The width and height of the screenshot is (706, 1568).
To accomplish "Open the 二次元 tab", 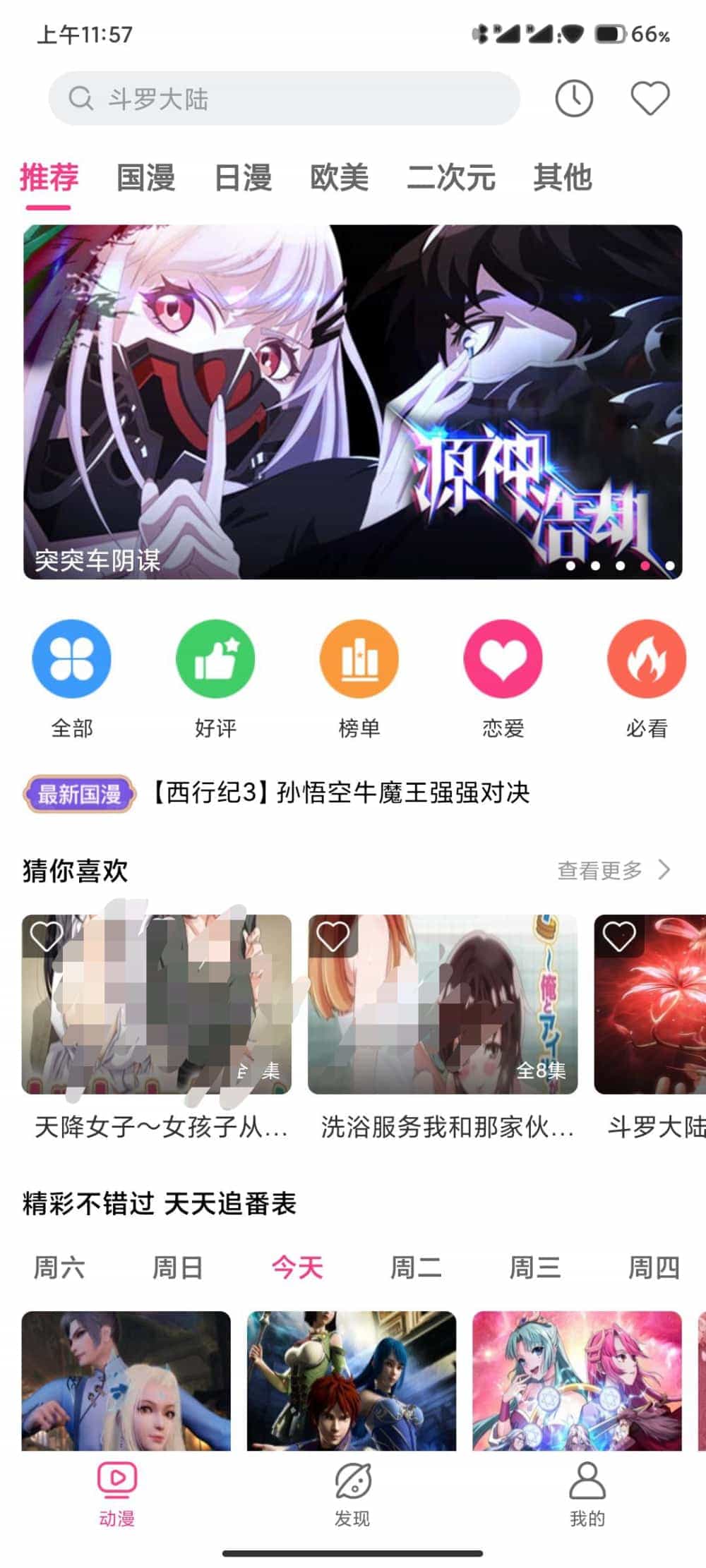I will click(x=450, y=177).
